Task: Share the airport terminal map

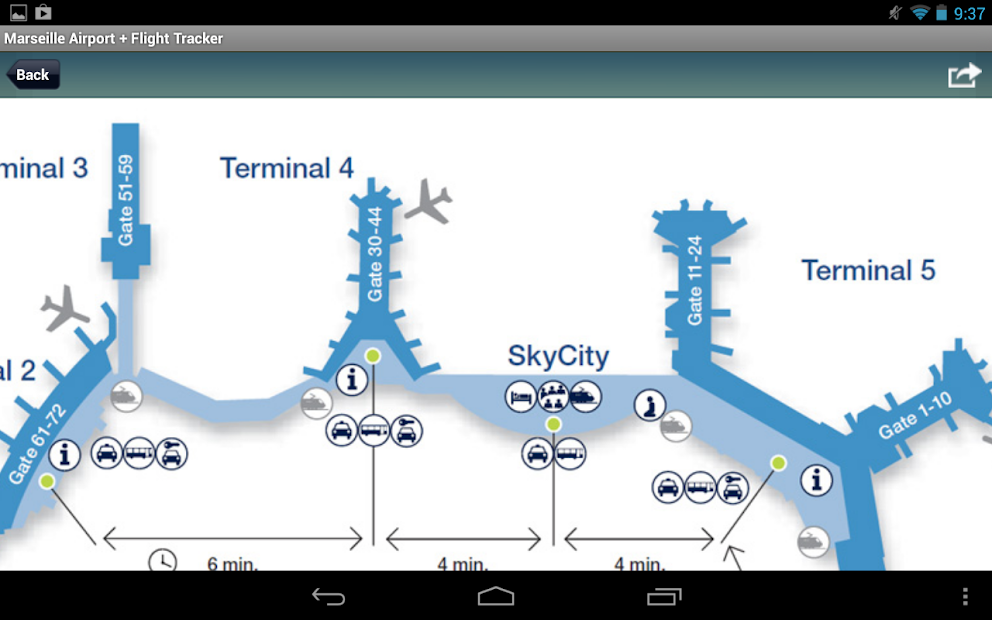Action: tap(964, 76)
